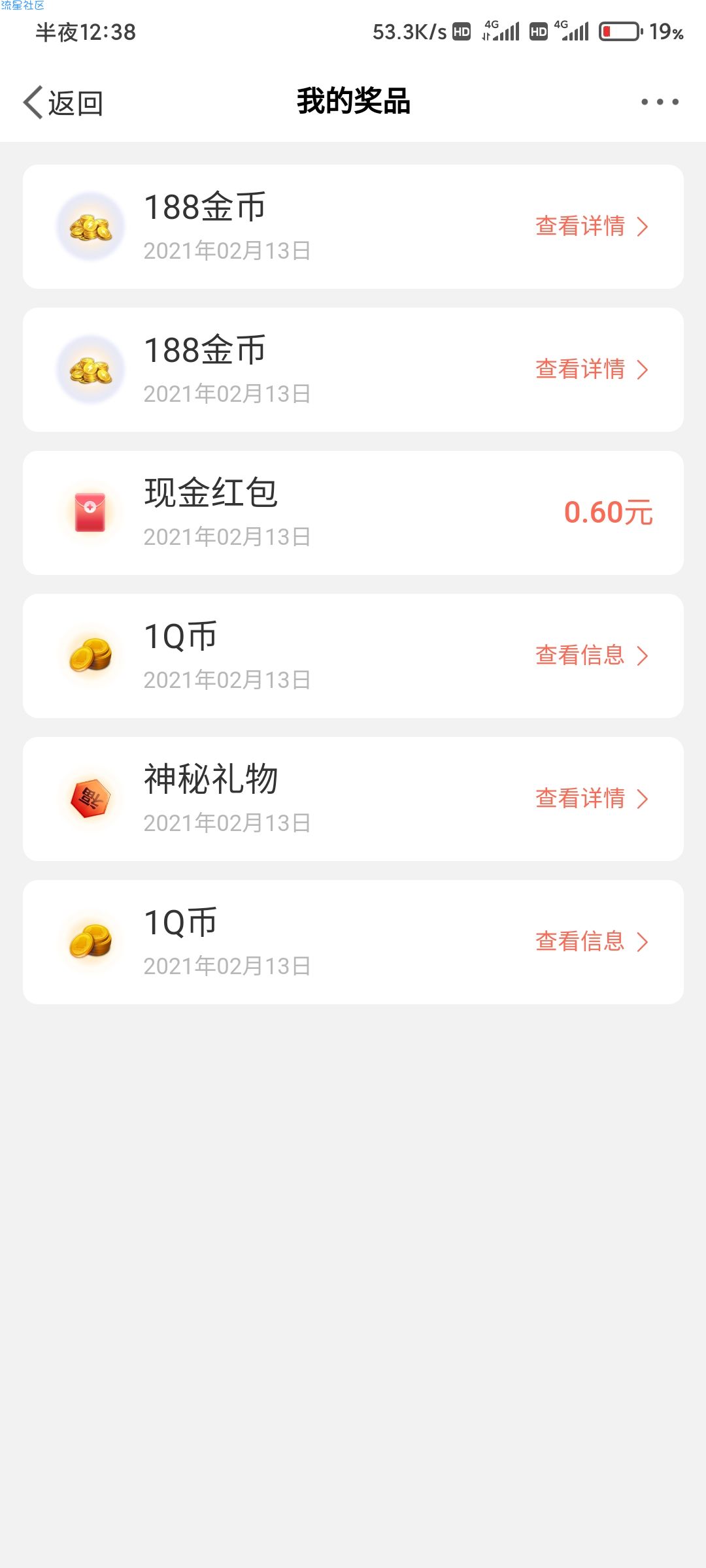This screenshot has height=1568, width=706.
Task: Go back using the 返回 button
Action: coord(63,103)
